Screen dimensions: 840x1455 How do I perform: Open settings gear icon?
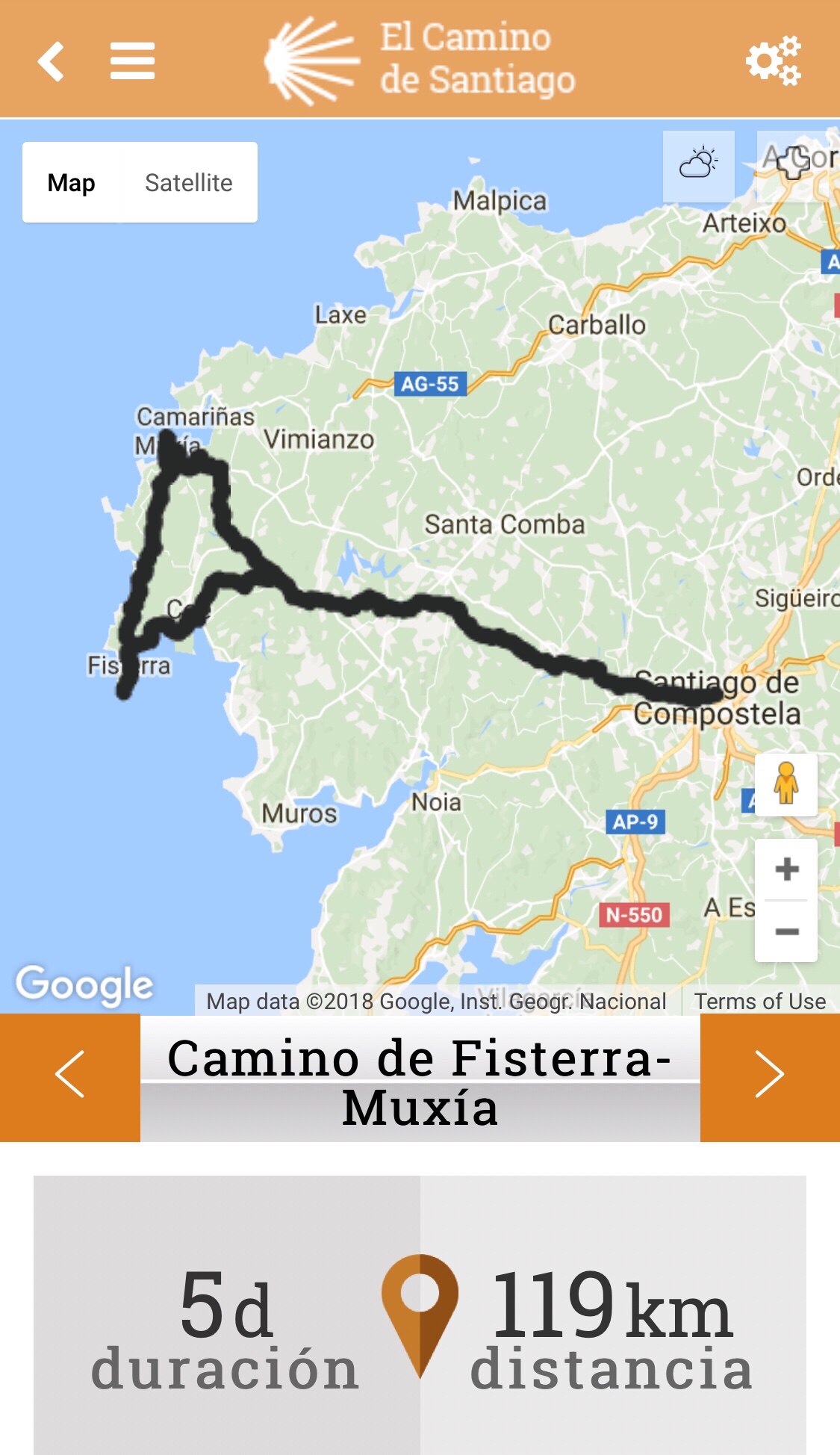(x=774, y=61)
